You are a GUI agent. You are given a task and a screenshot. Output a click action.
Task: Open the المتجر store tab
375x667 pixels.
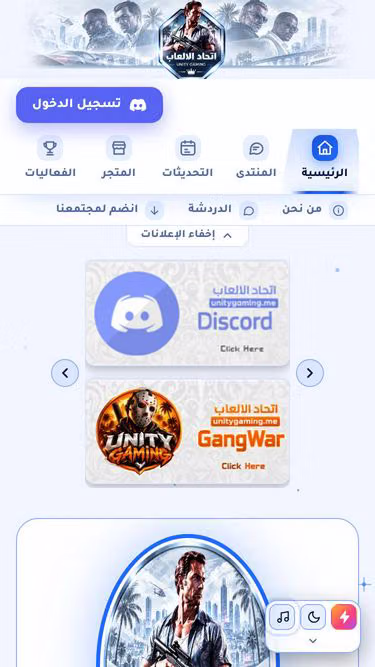[119, 161]
